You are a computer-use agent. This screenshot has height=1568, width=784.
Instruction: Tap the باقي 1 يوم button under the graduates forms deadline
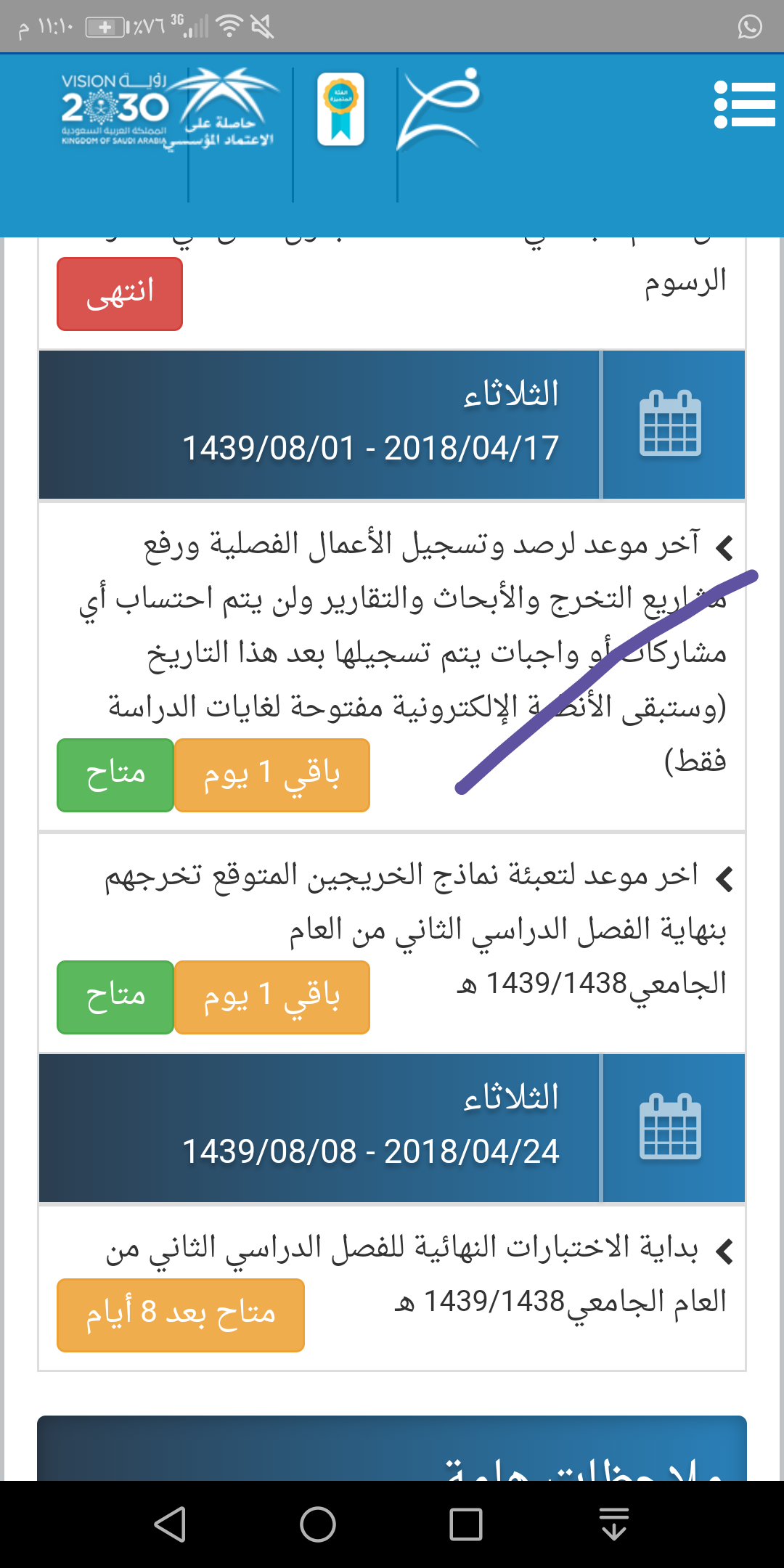[272, 997]
